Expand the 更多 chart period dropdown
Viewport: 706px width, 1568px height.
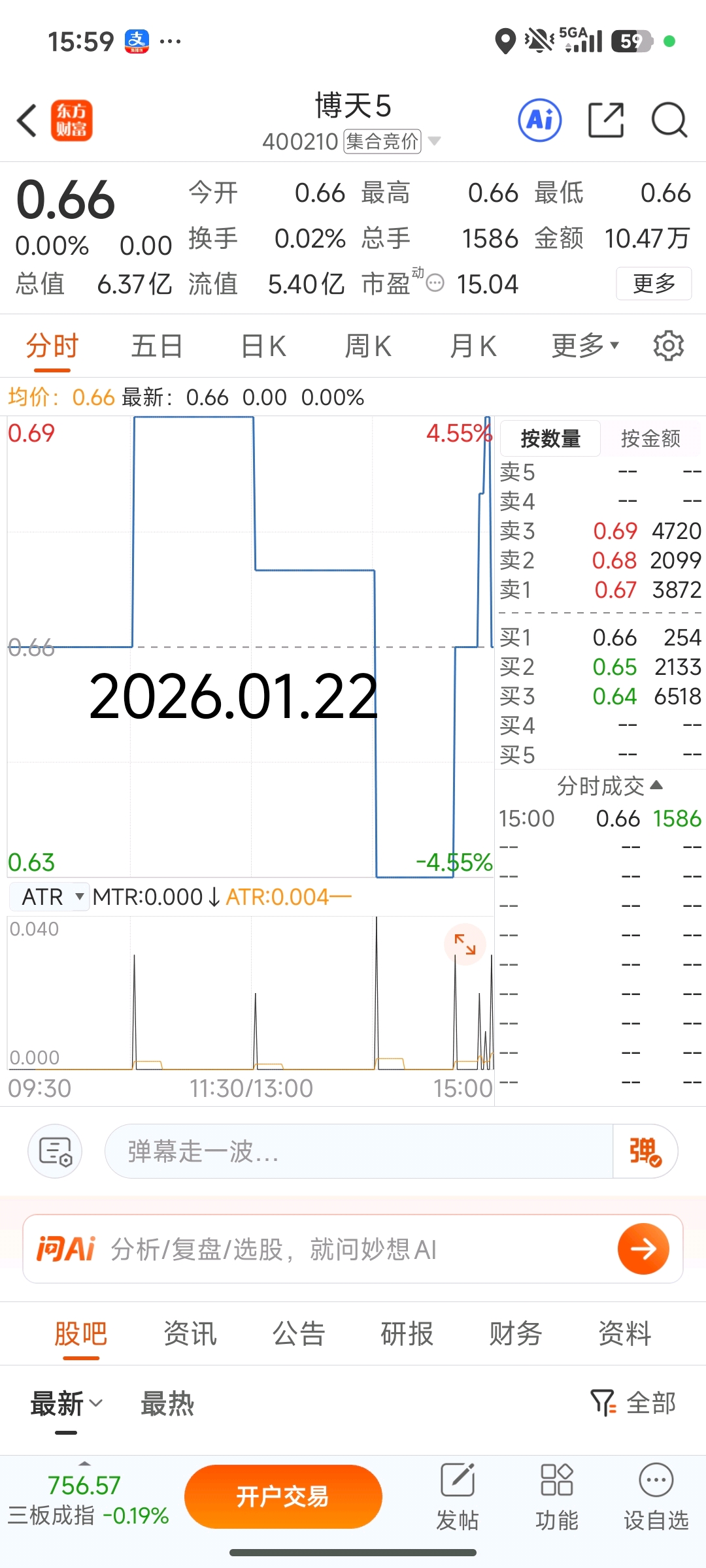point(584,346)
